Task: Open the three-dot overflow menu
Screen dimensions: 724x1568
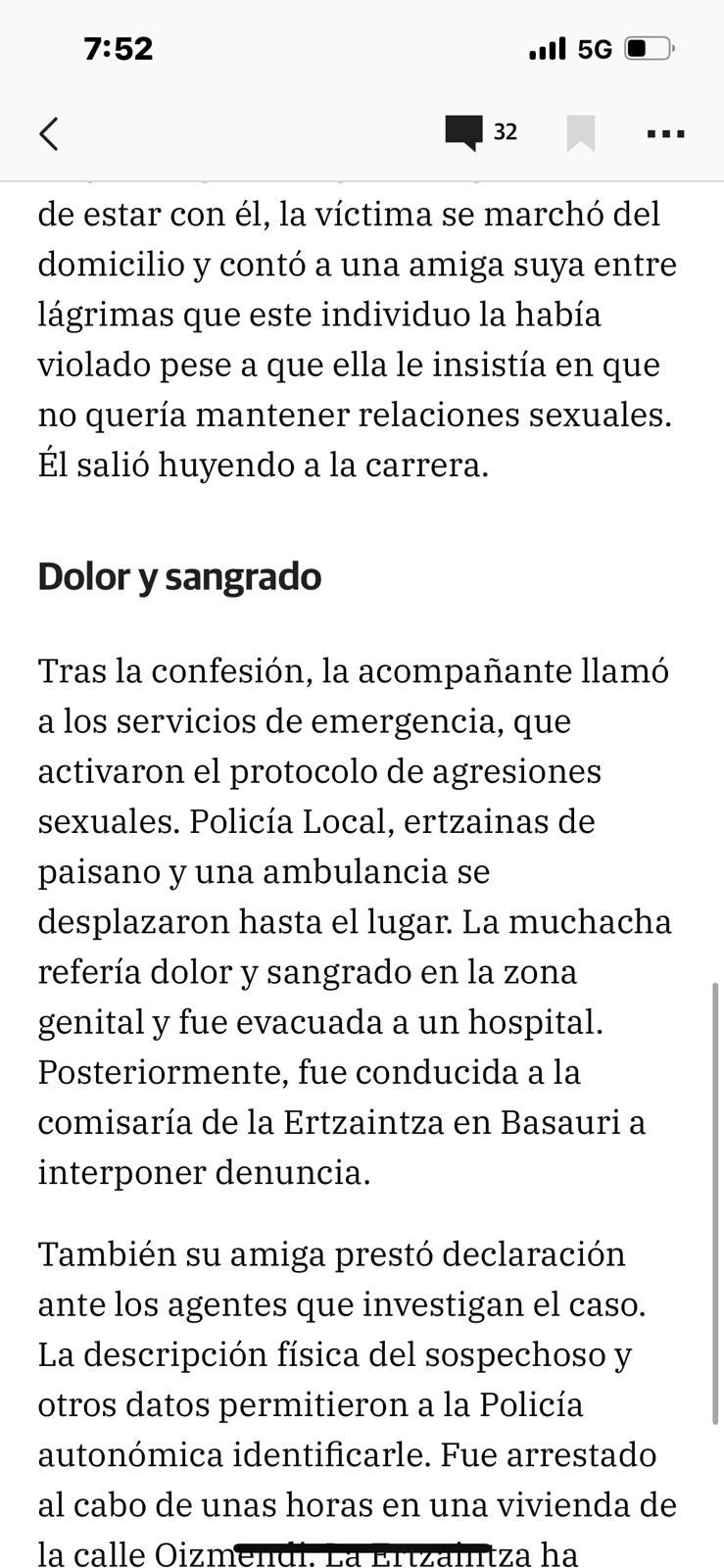Action: coord(666,133)
